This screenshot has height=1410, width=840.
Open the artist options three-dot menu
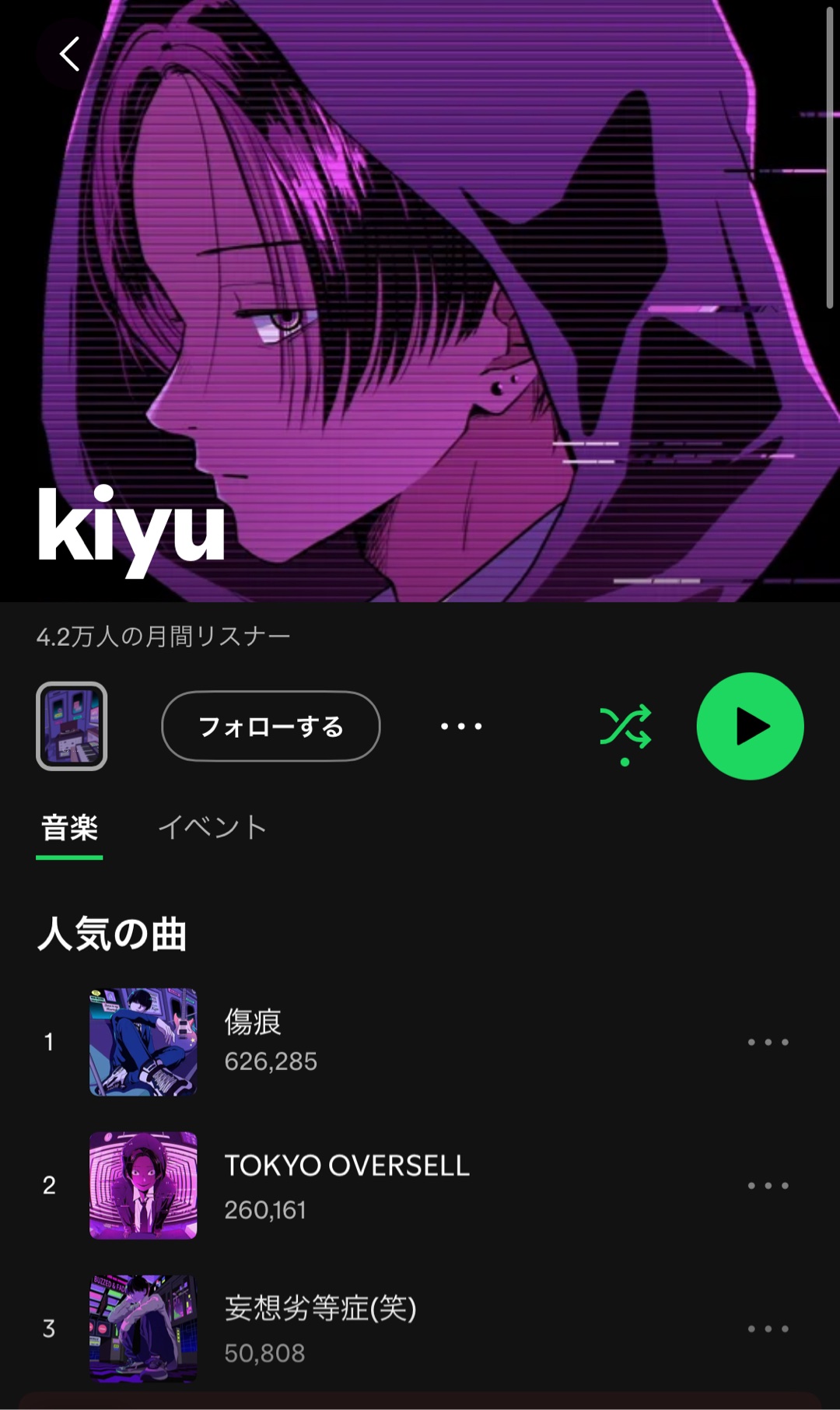[x=461, y=726]
